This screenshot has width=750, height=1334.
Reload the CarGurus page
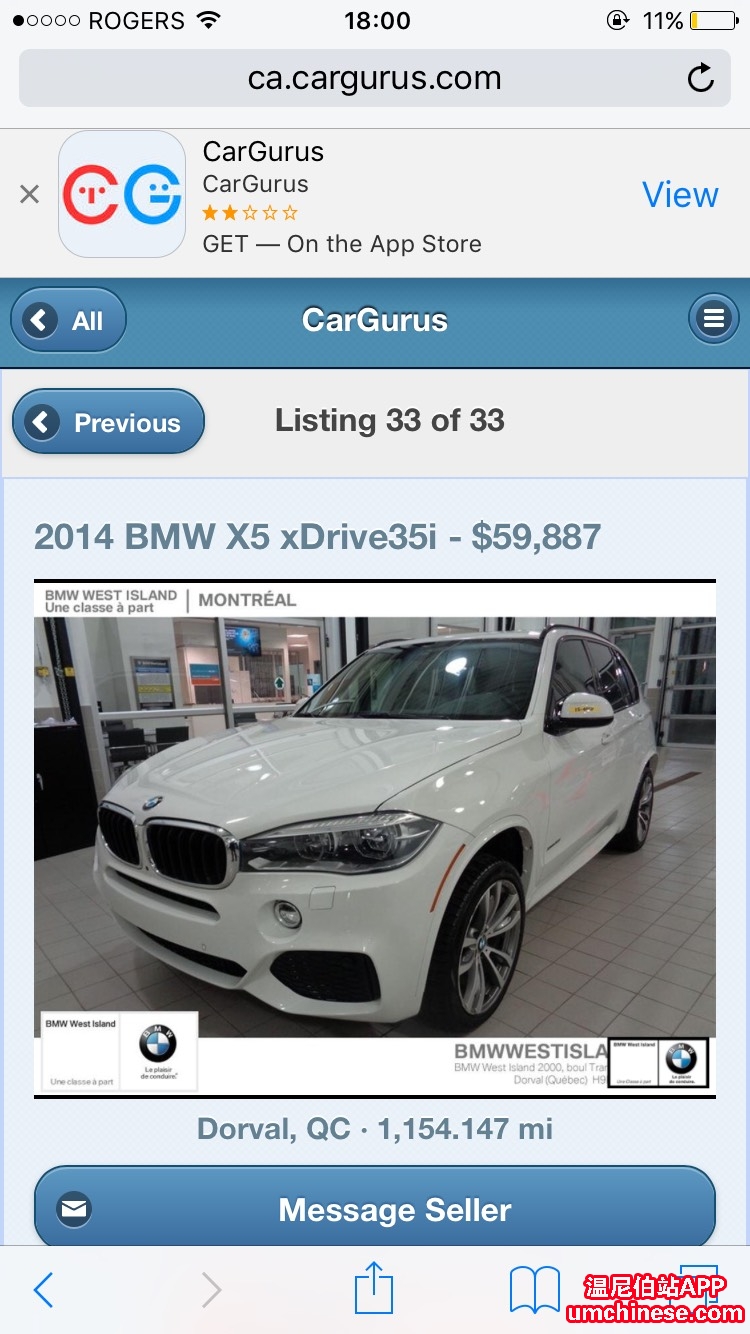tap(700, 78)
